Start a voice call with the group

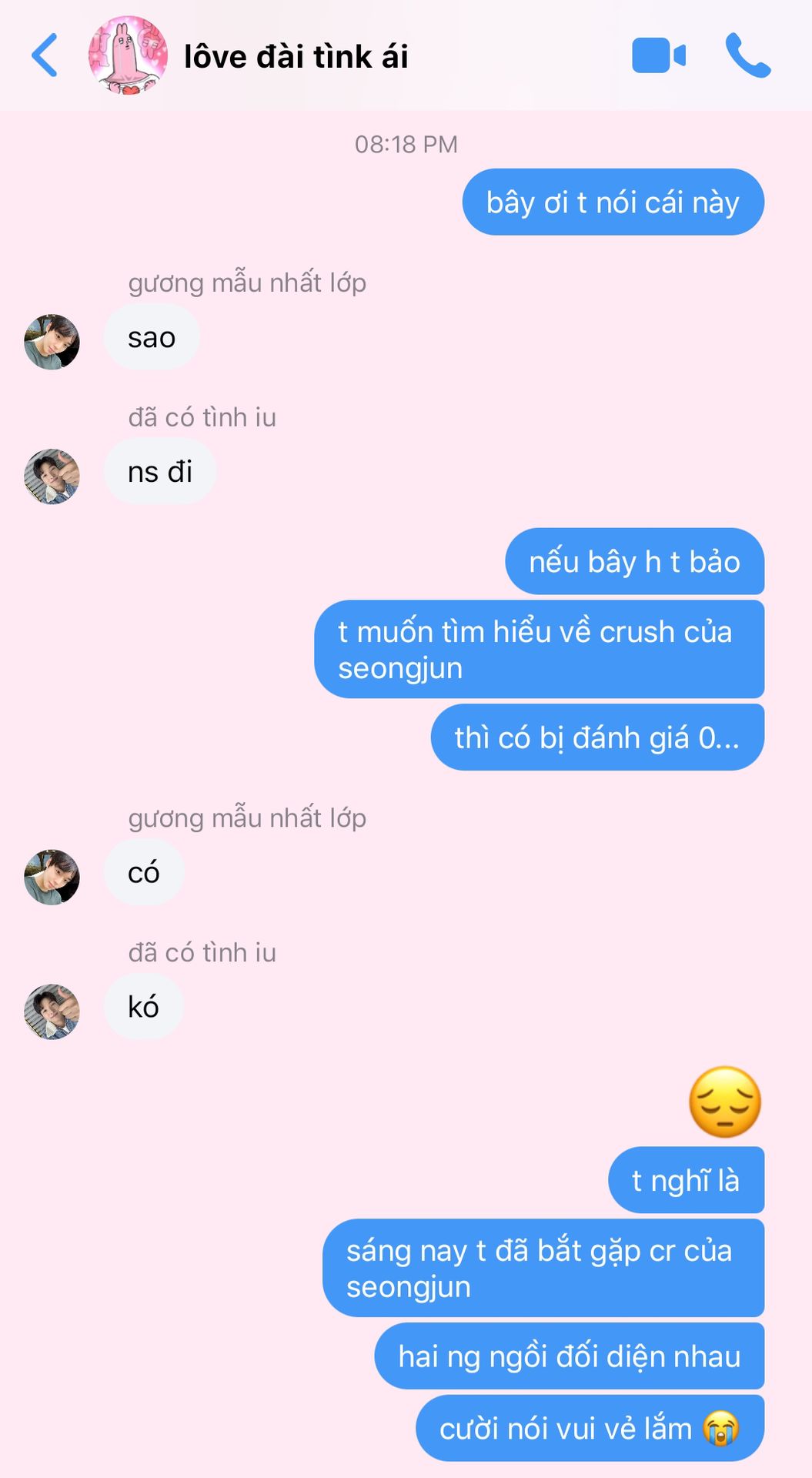tap(747, 55)
